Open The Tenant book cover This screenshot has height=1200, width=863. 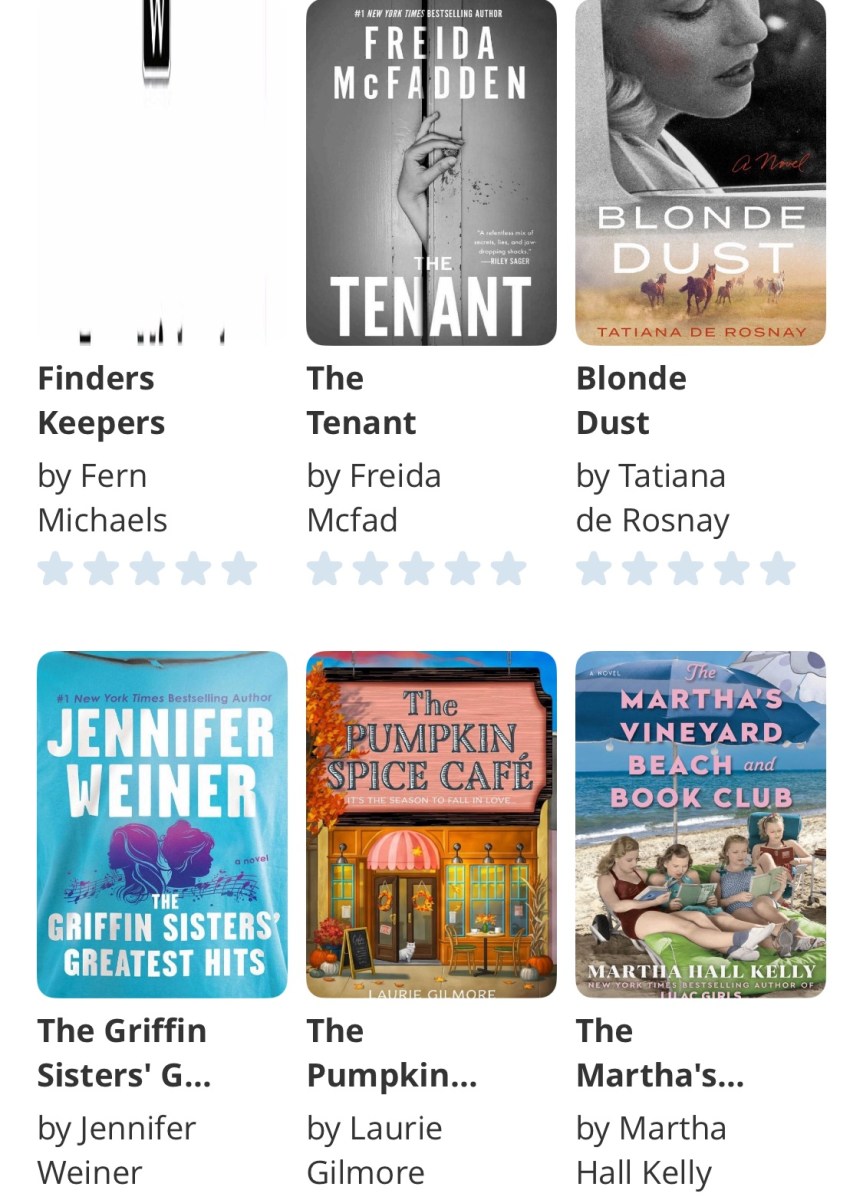[431, 172]
